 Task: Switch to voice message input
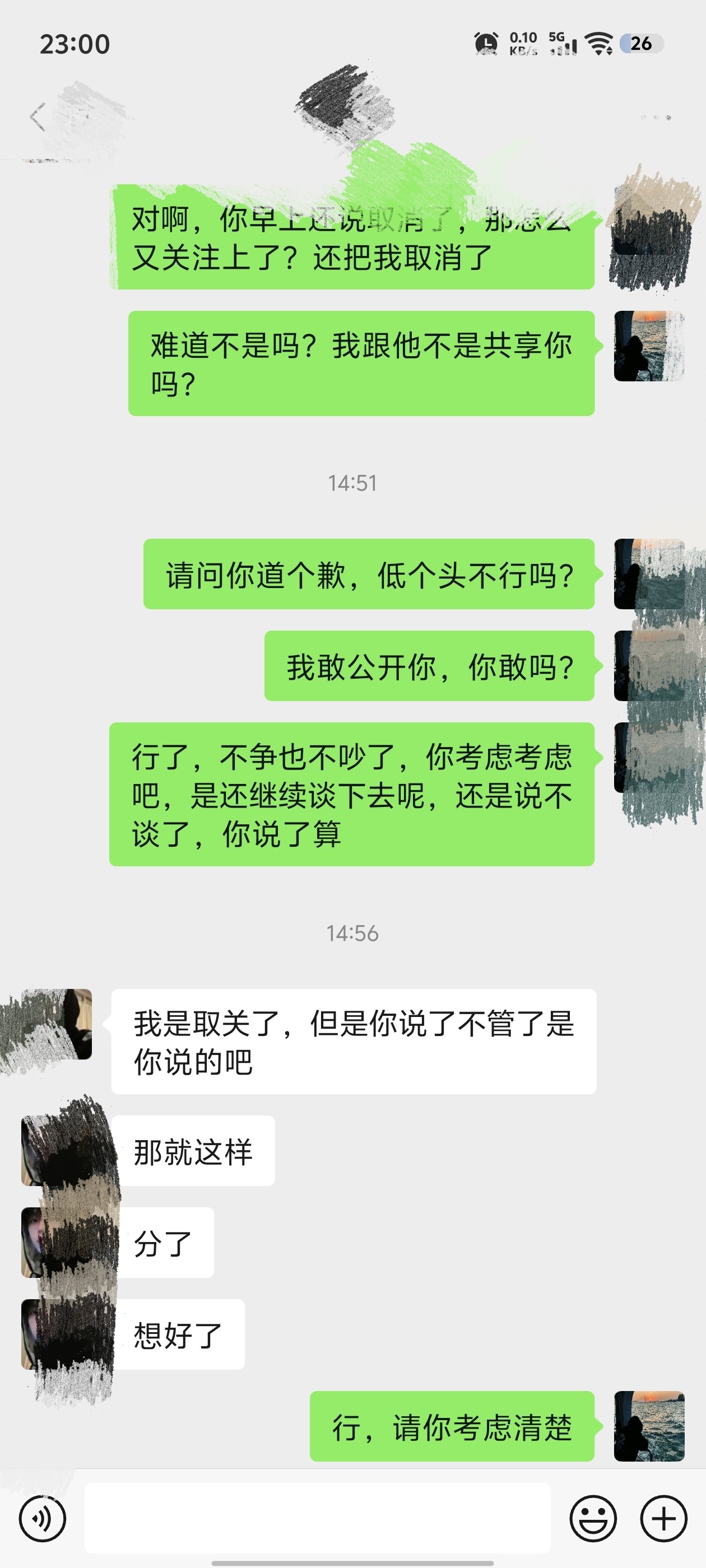[x=42, y=1518]
